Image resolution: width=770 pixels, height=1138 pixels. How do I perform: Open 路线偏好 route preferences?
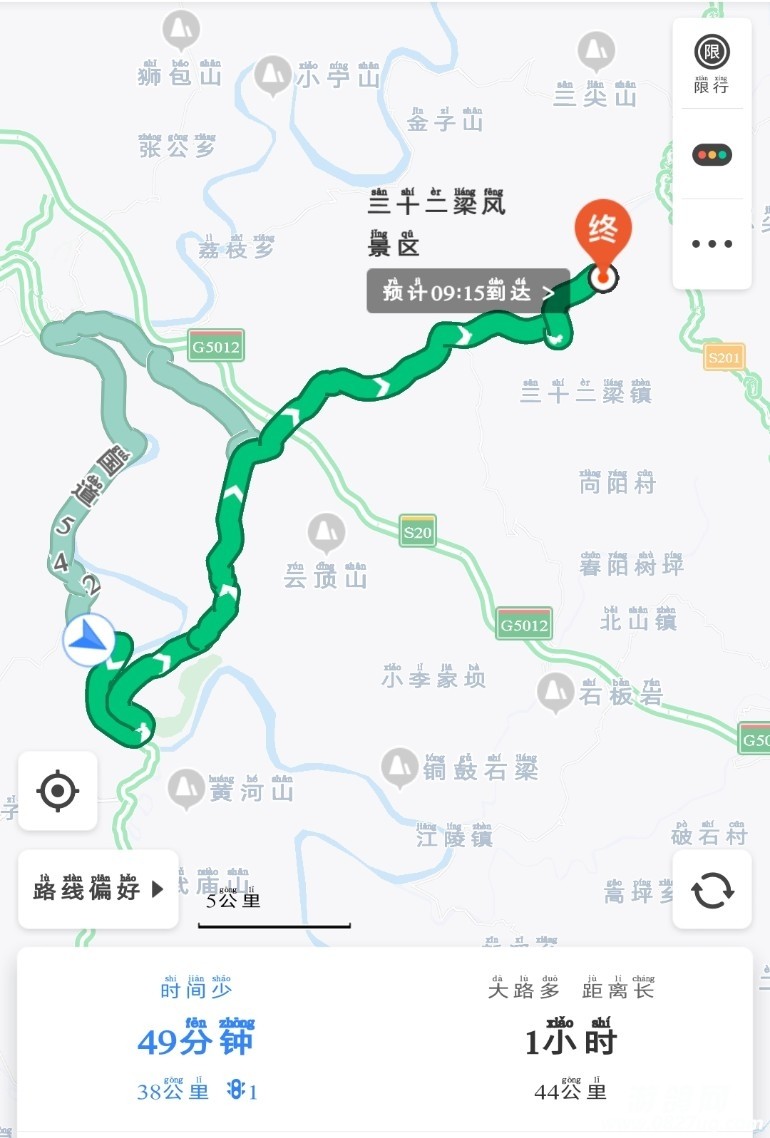(x=98, y=889)
